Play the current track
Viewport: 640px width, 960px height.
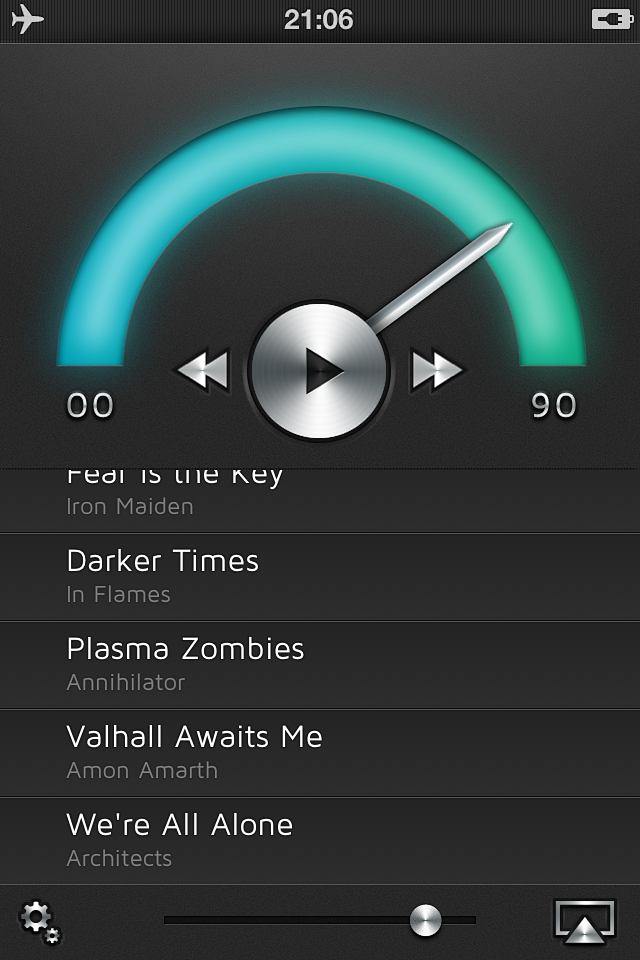point(319,371)
